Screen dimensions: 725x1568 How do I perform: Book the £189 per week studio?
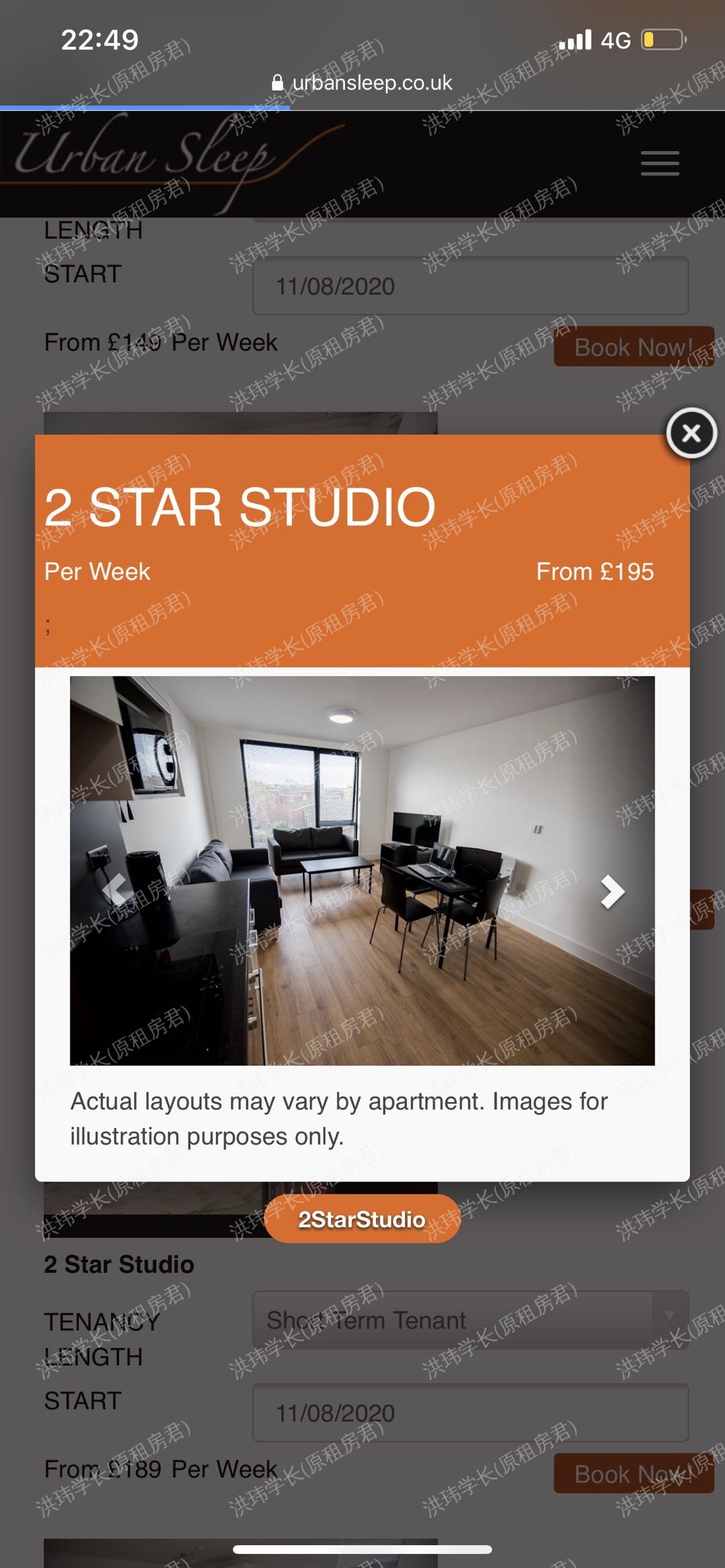pos(632,1474)
